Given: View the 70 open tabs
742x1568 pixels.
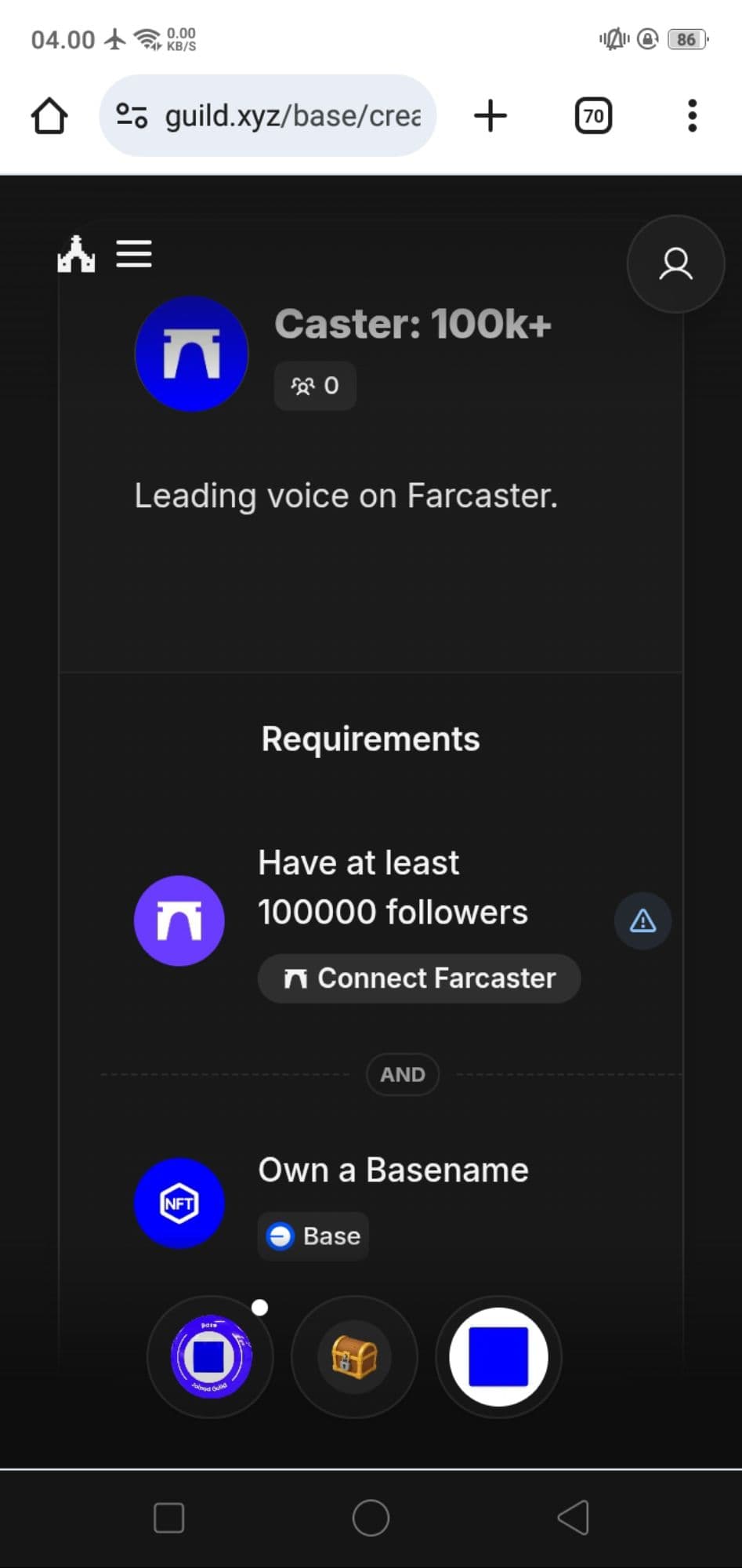Looking at the screenshot, I should 593,116.
